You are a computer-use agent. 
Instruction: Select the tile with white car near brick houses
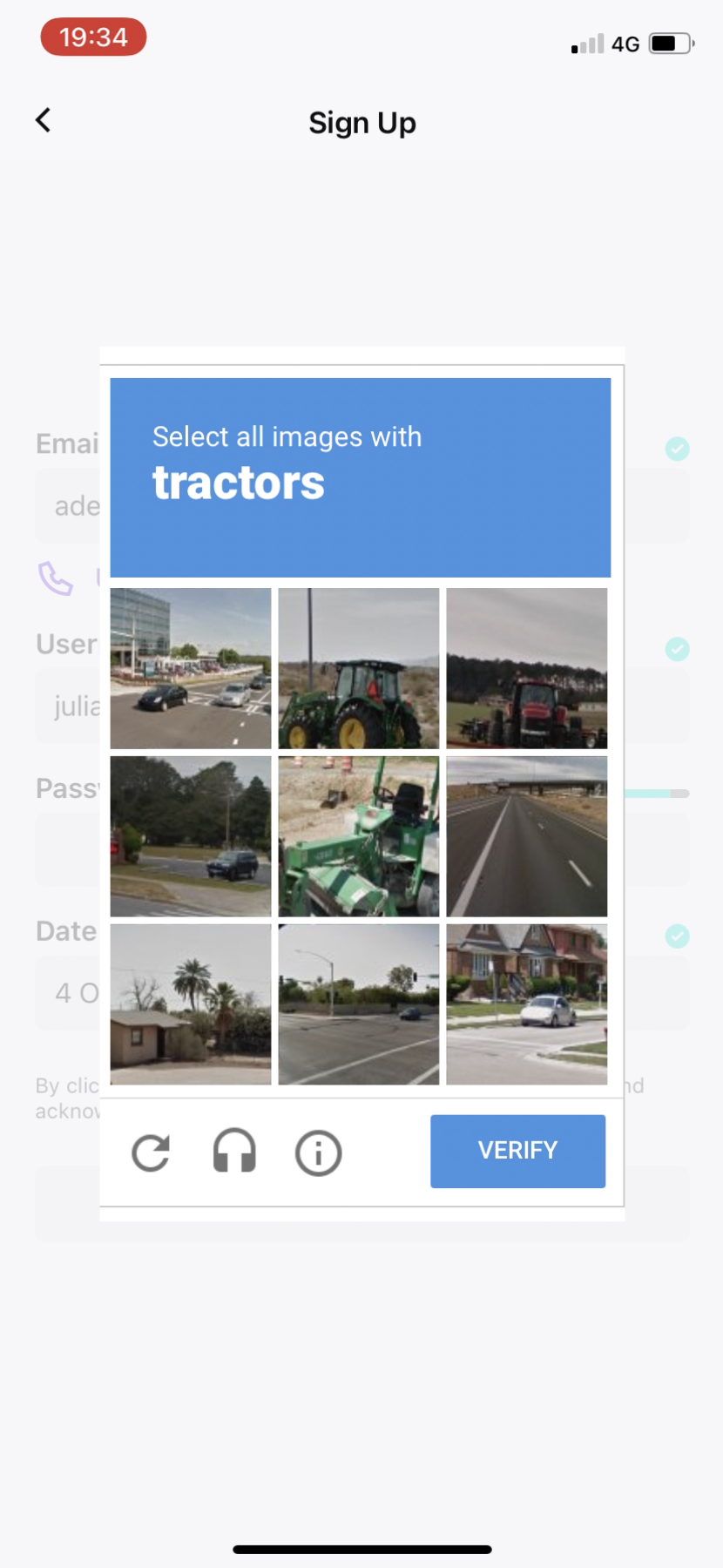(x=526, y=1004)
